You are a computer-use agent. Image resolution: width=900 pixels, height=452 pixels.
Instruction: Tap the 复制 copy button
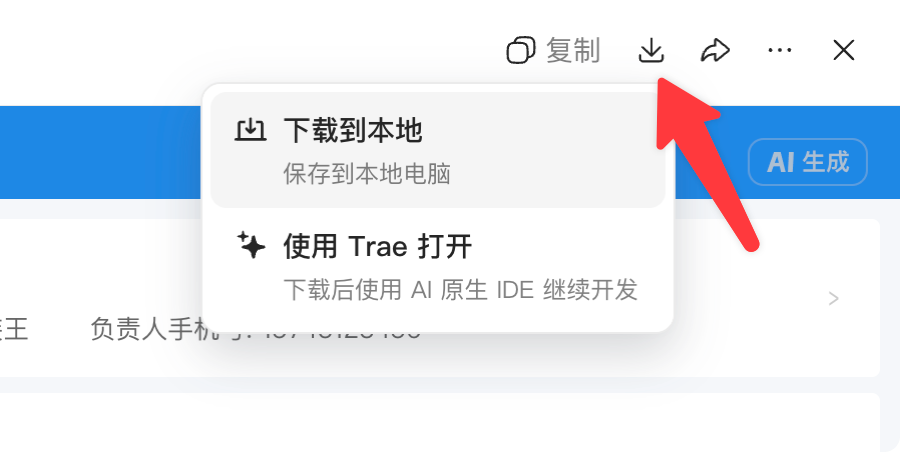(554, 51)
